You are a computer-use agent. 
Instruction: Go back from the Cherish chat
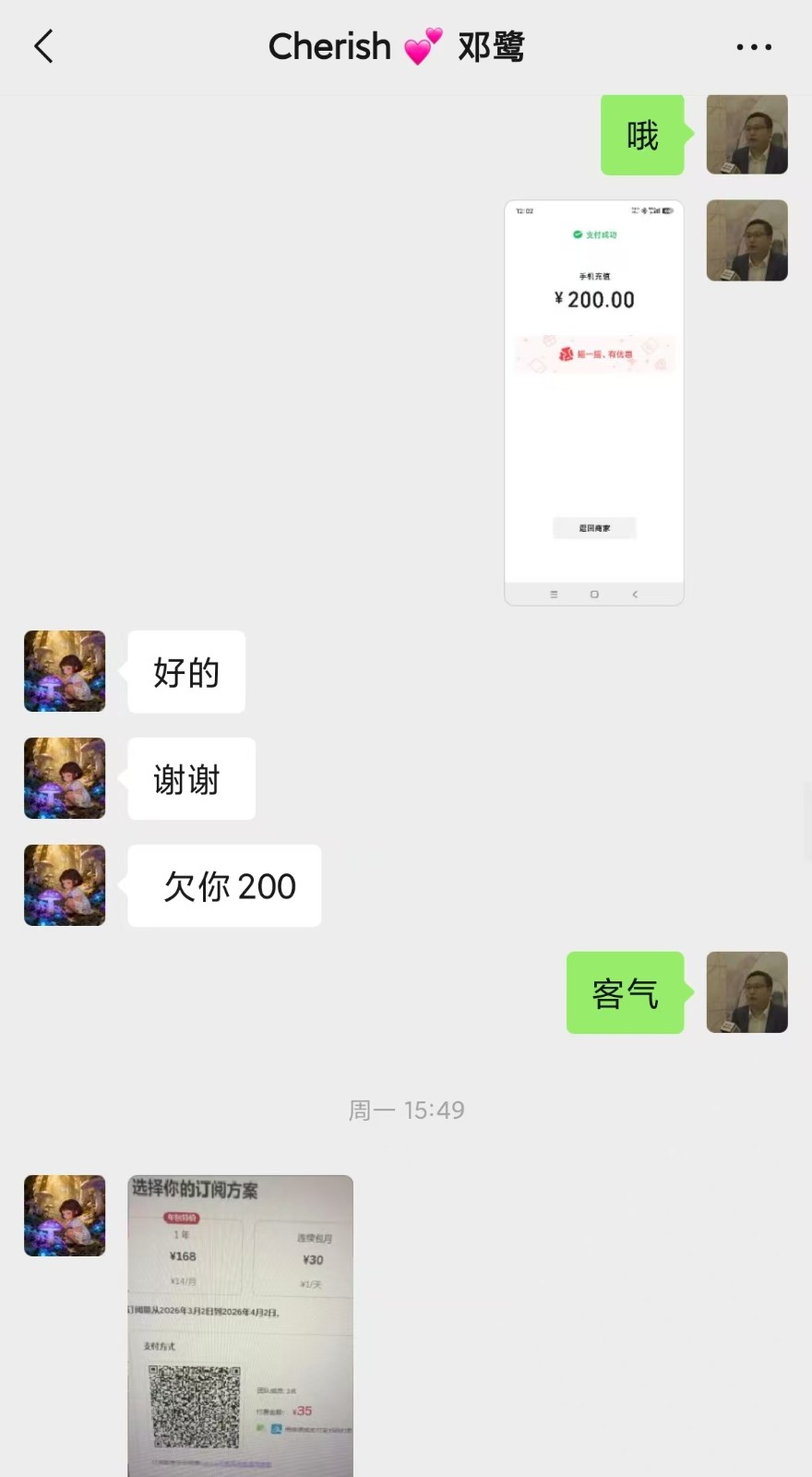(43, 46)
